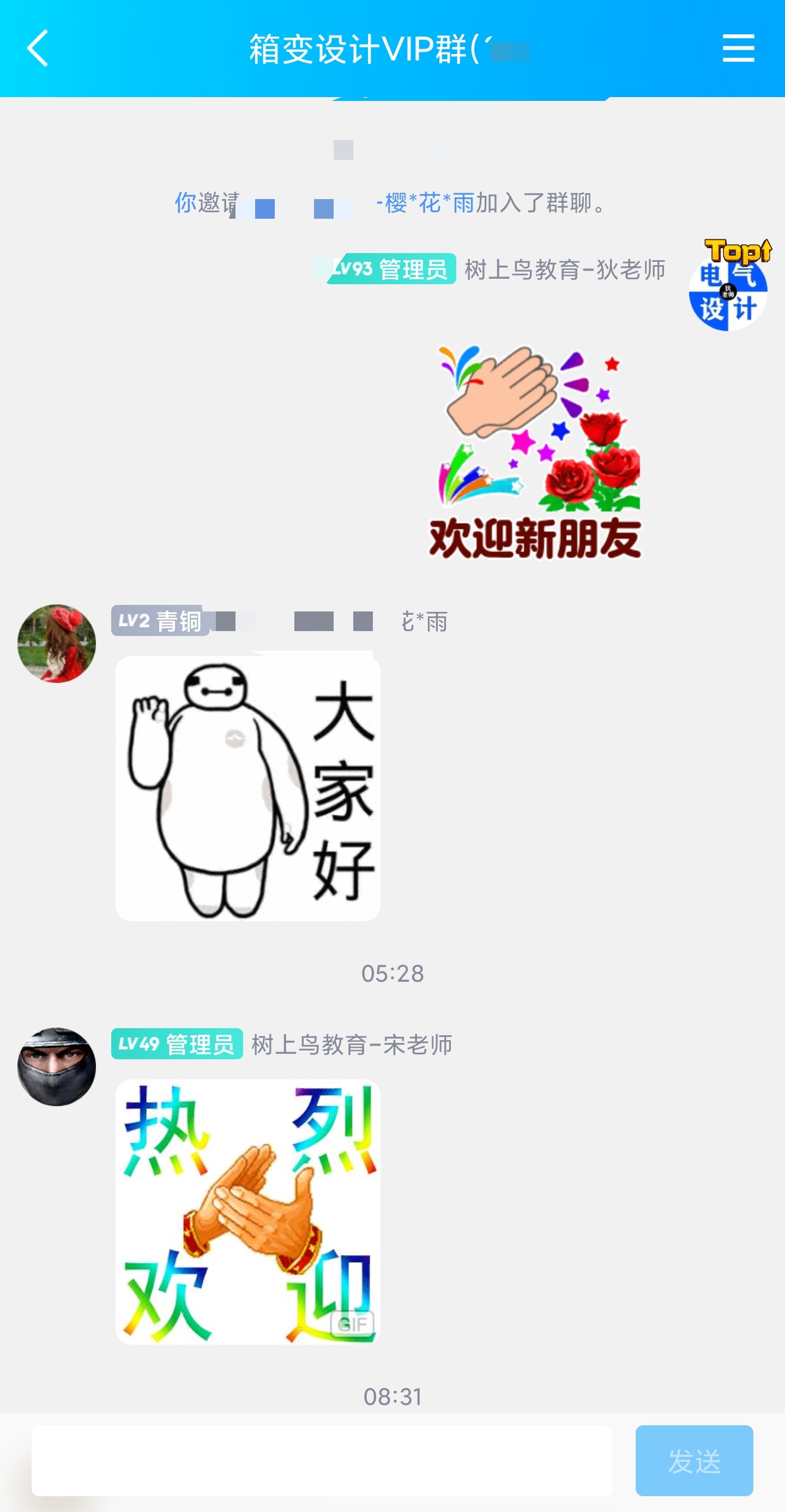View the 欢迎新朋友 sticker

pyautogui.click(x=535, y=452)
